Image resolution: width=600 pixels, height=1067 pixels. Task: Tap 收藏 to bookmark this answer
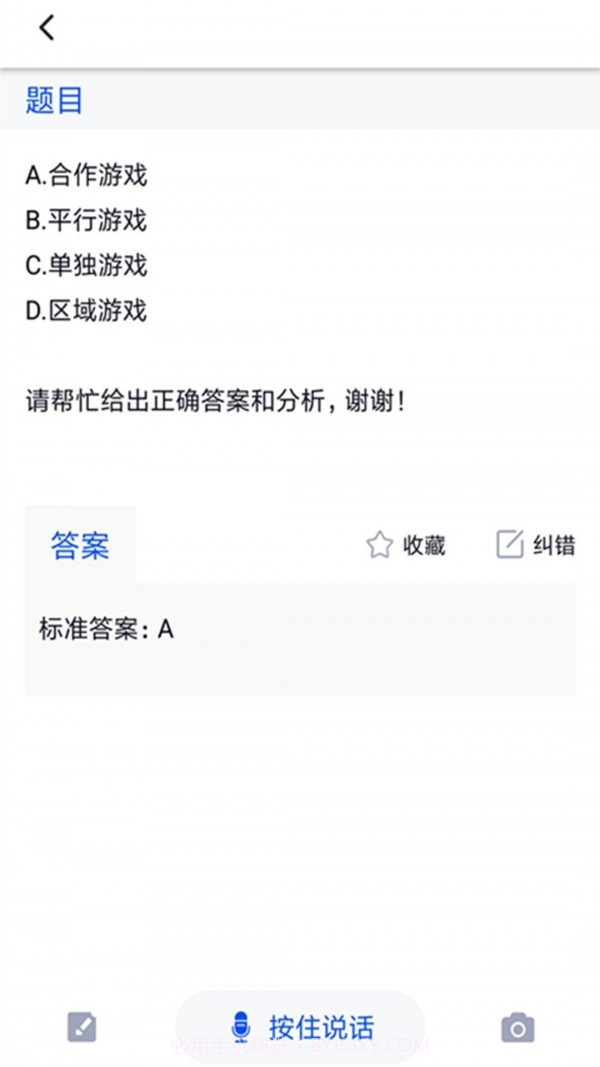[405, 545]
